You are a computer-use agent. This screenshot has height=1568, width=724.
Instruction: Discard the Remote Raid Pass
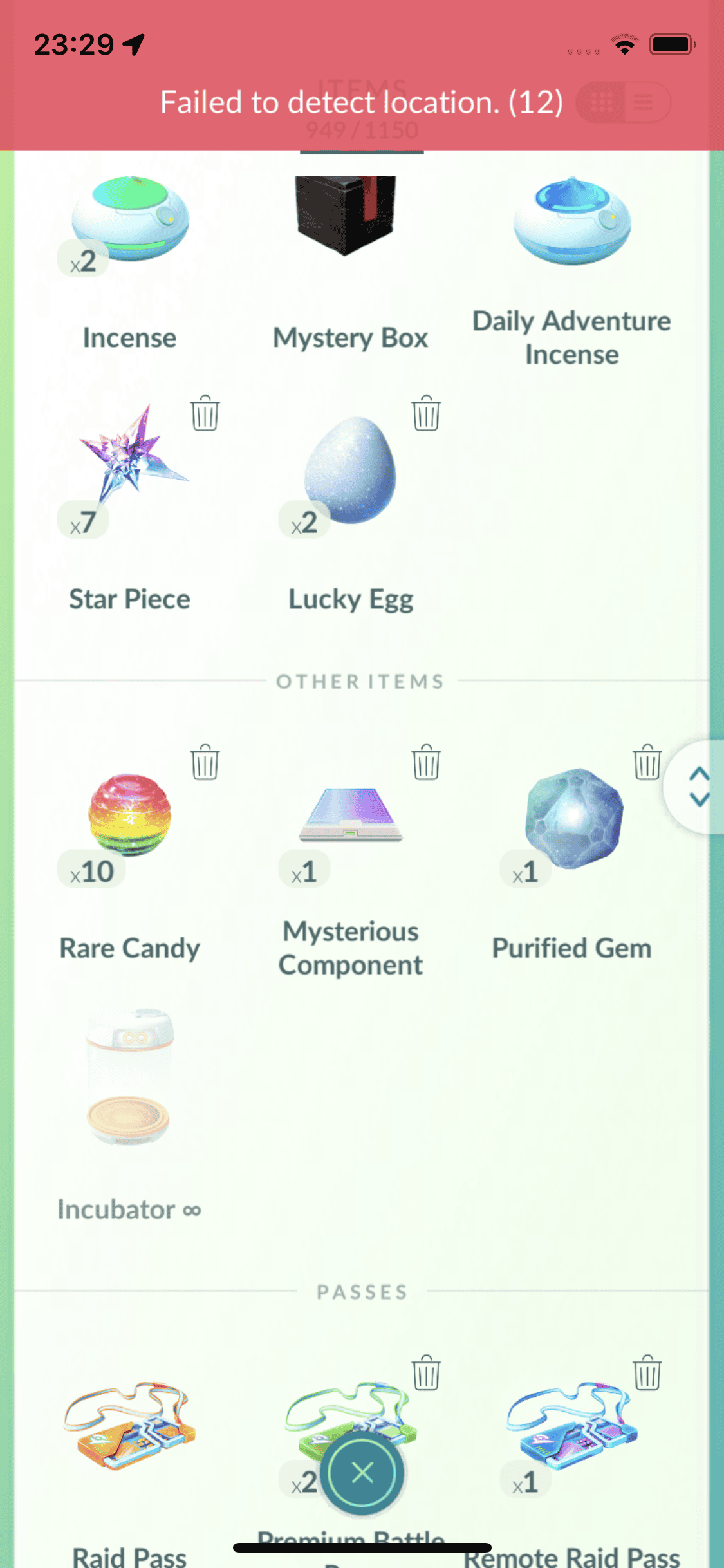coord(647,1372)
